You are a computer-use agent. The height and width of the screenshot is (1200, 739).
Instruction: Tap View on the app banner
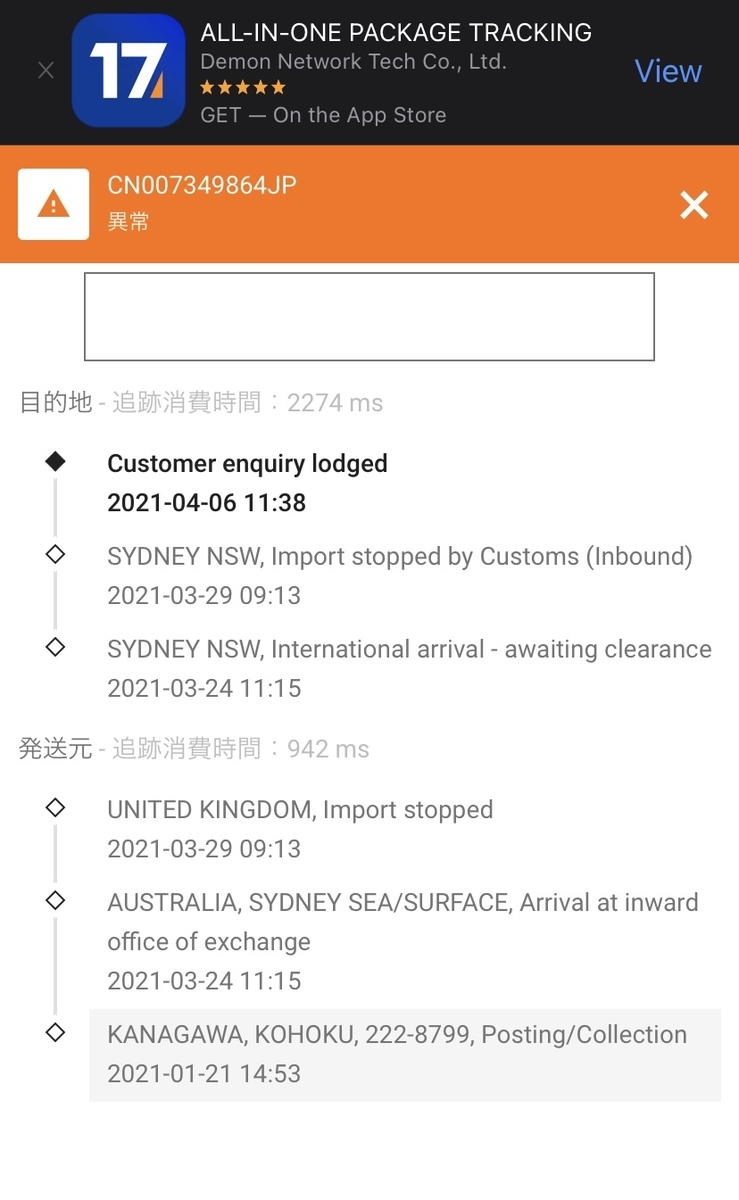(x=668, y=71)
